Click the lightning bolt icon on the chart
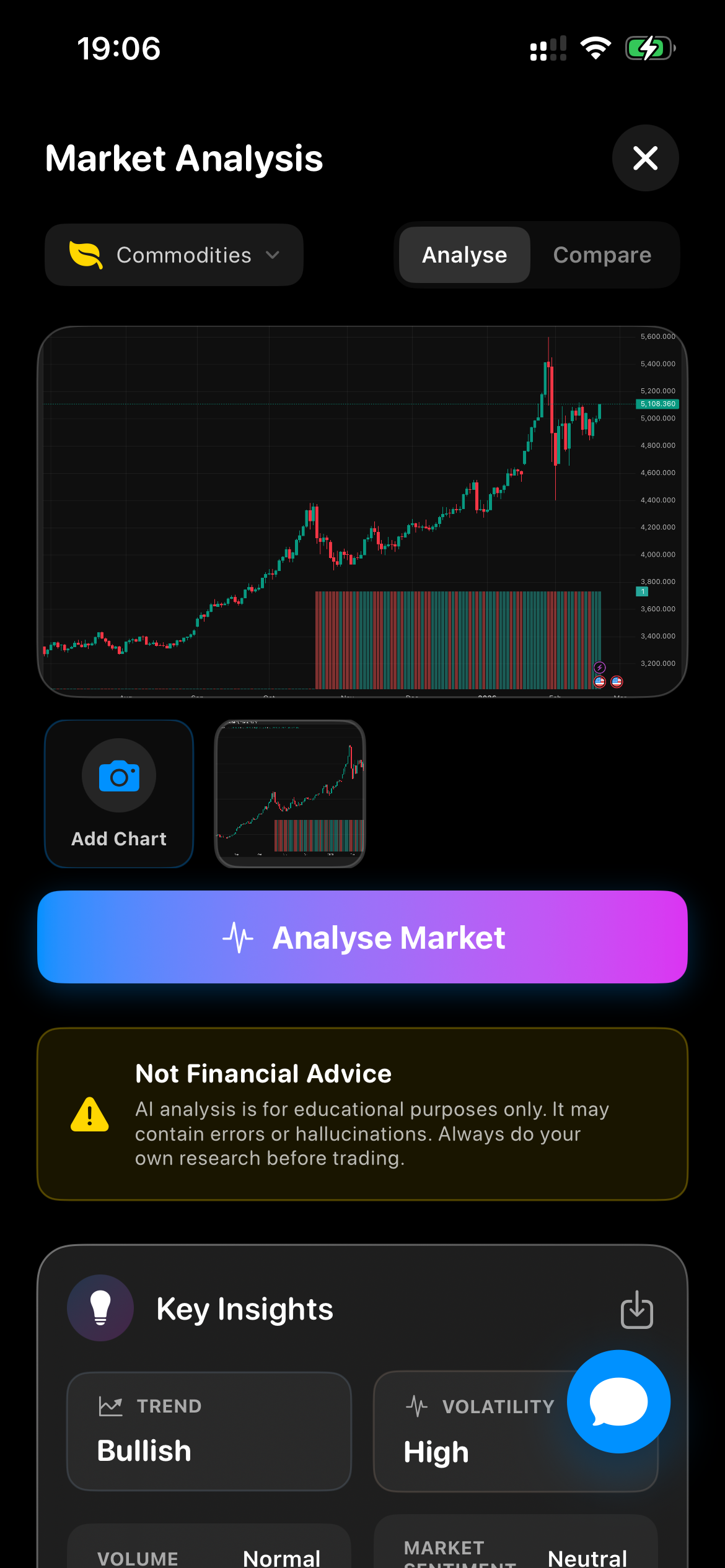 click(x=600, y=668)
